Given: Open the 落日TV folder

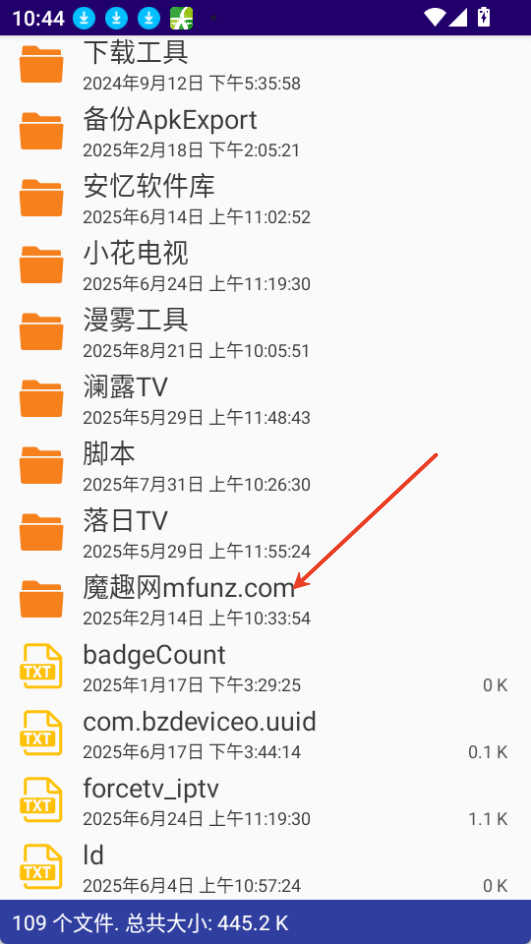Looking at the screenshot, I should pyautogui.click(x=266, y=532).
